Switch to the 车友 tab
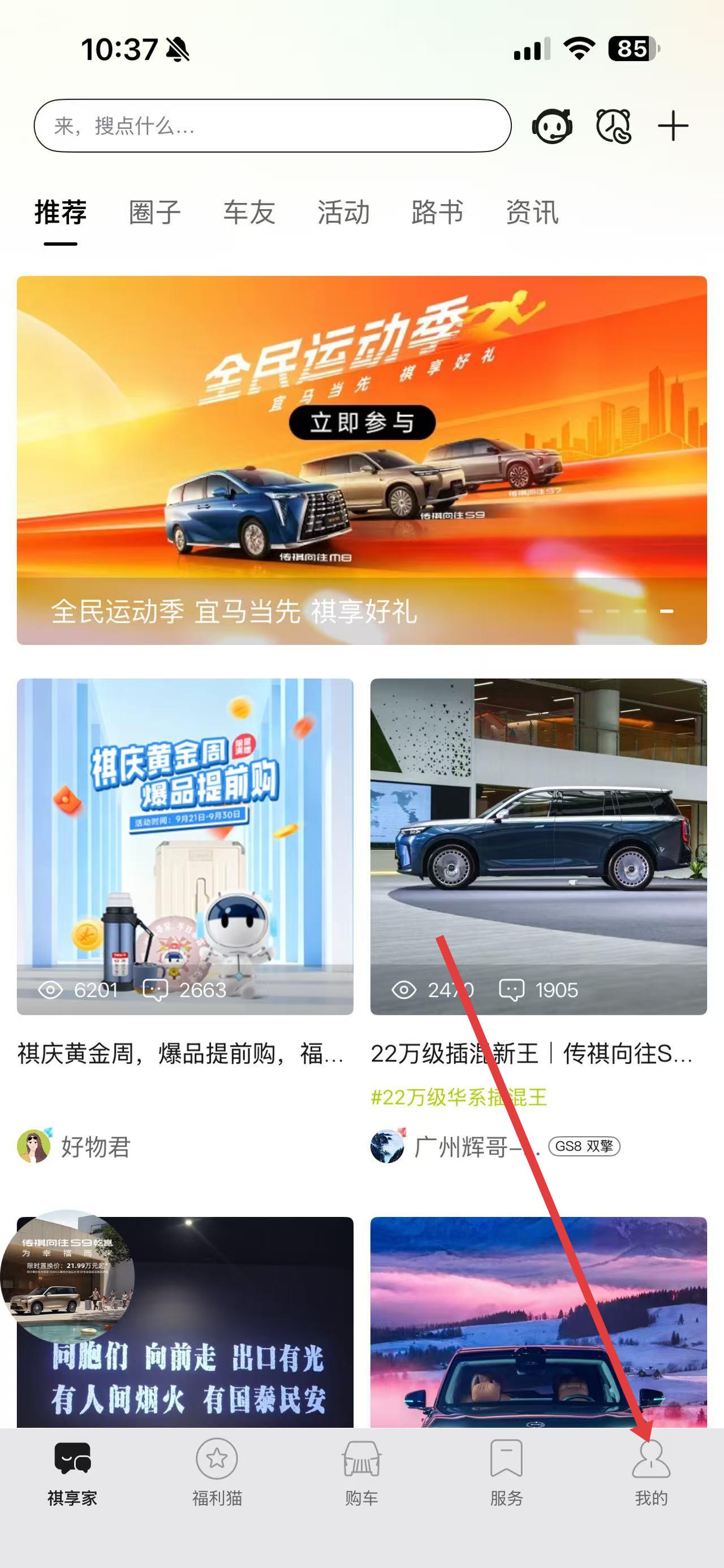 249,213
